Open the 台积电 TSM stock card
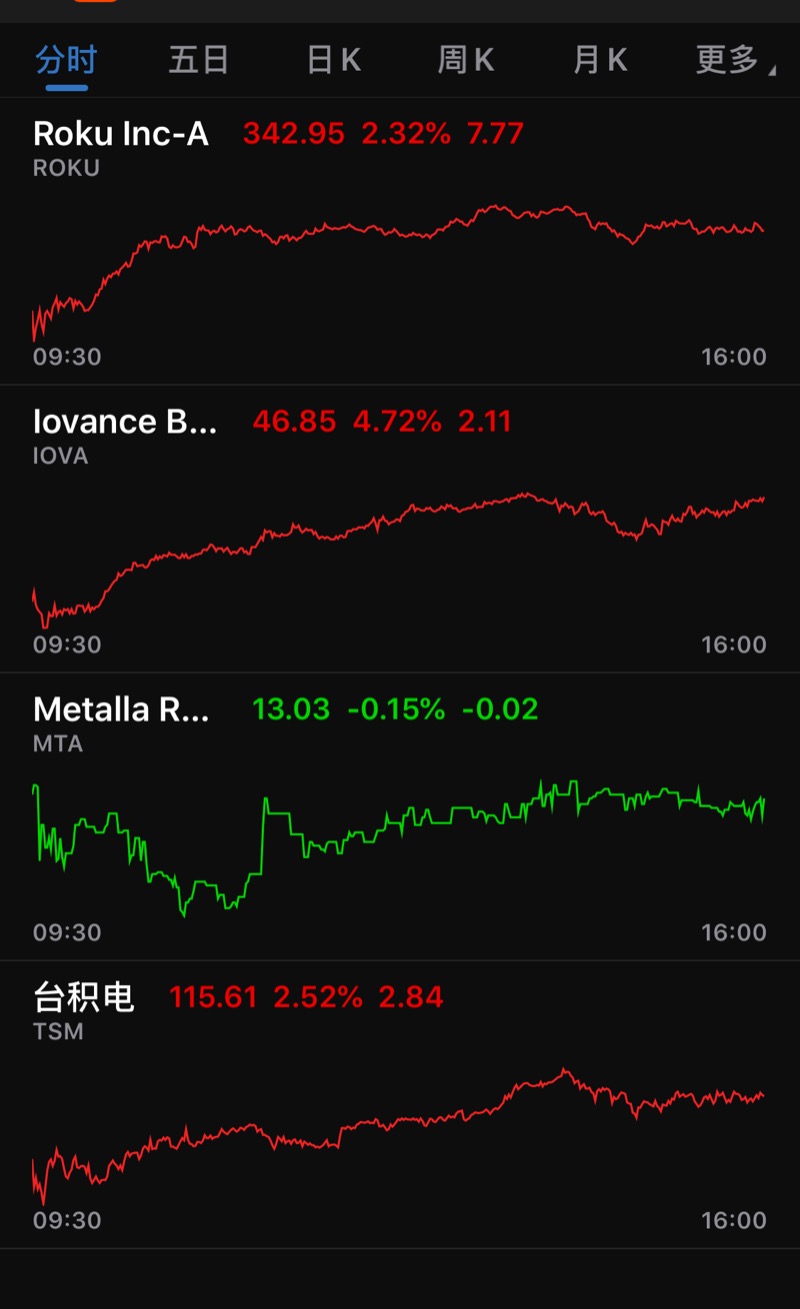Image resolution: width=800 pixels, height=1309 pixels. click(400, 1105)
